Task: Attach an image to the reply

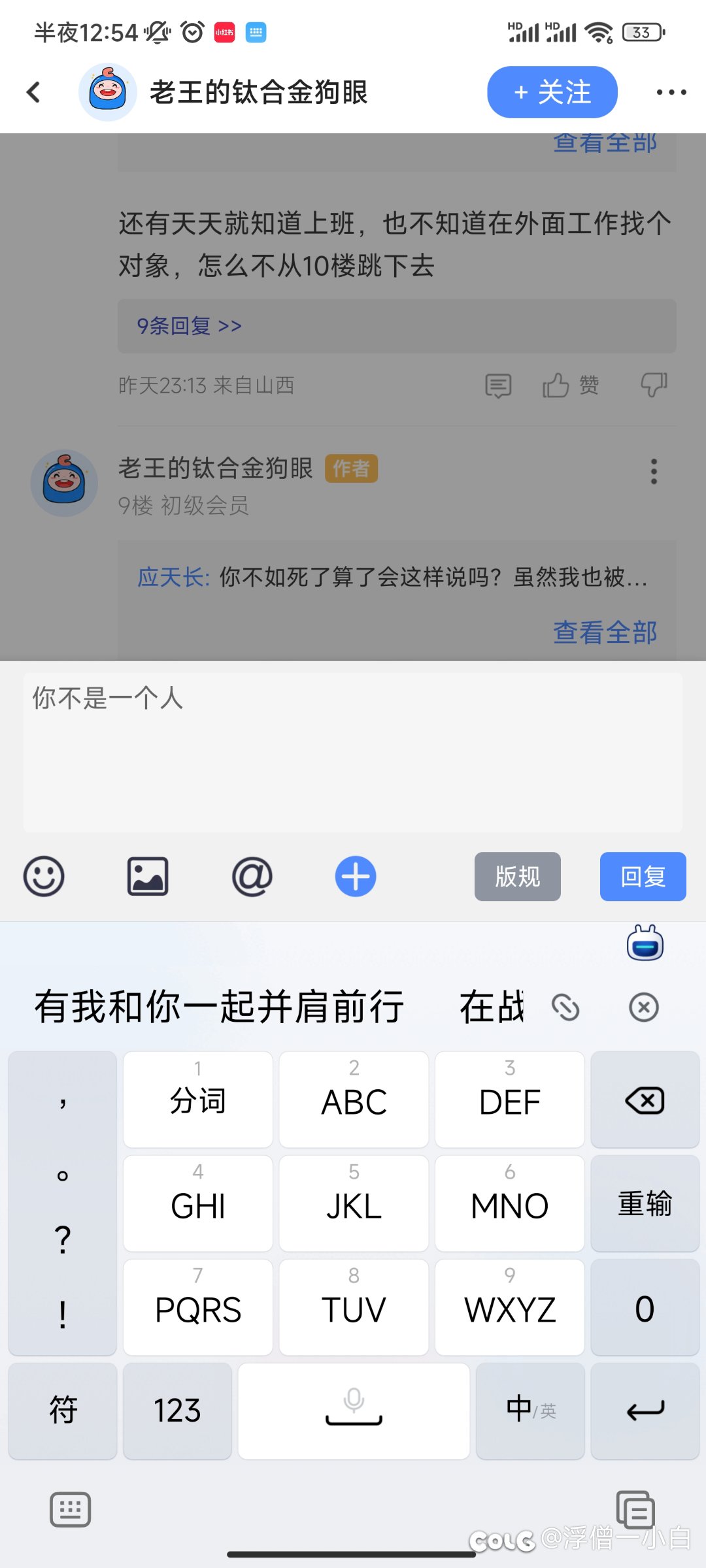Action: click(x=148, y=877)
